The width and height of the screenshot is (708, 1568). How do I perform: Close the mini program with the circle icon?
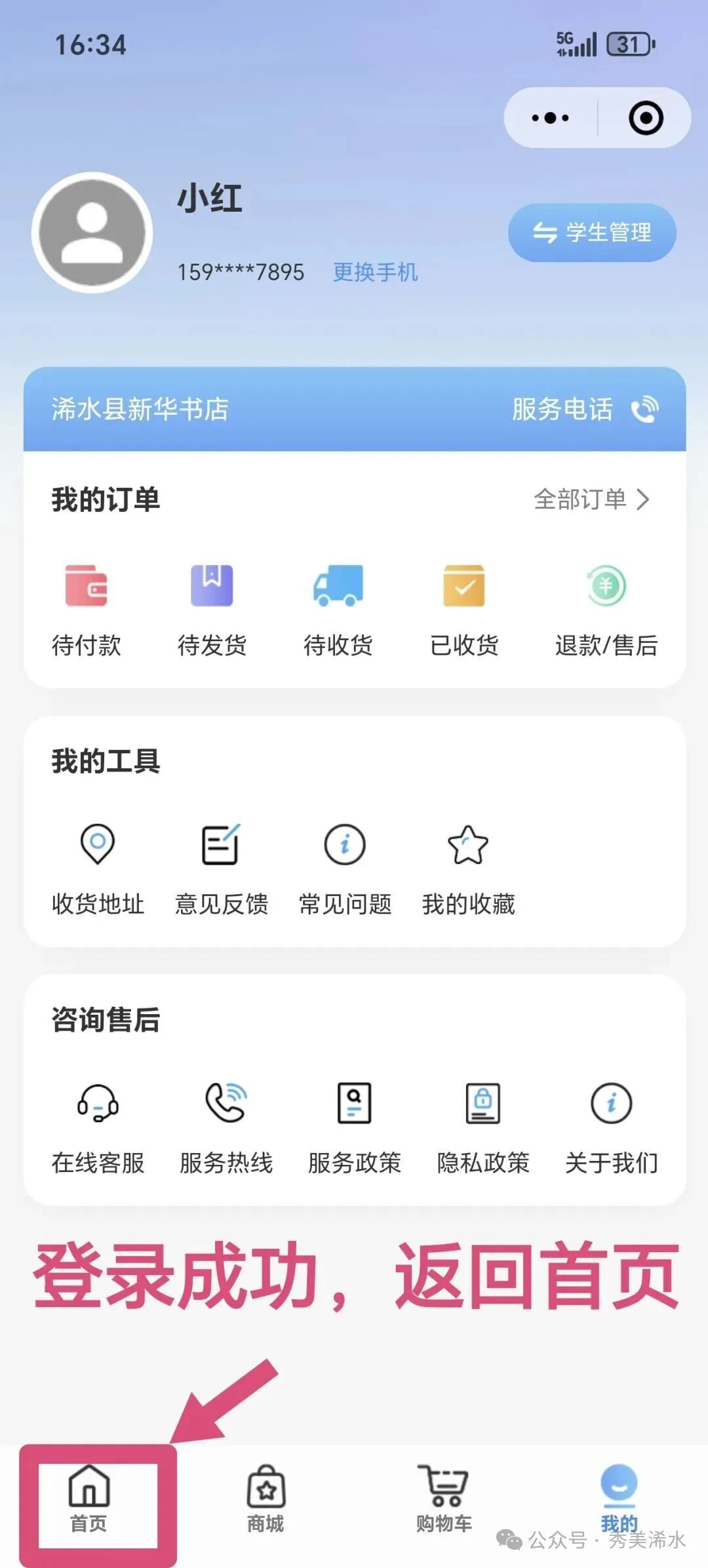pyautogui.click(x=646, y=119)
